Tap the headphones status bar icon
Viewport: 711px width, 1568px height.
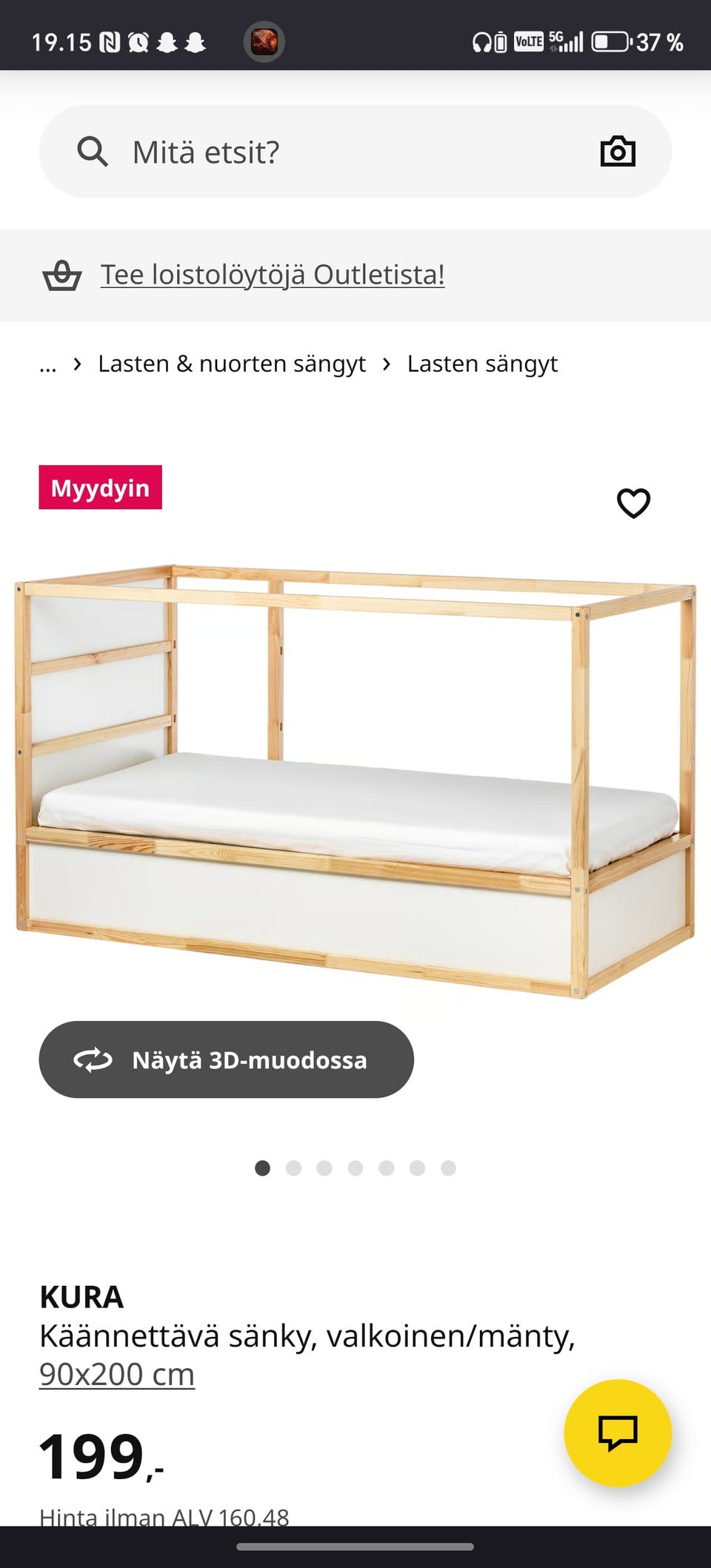coord(482,42)
